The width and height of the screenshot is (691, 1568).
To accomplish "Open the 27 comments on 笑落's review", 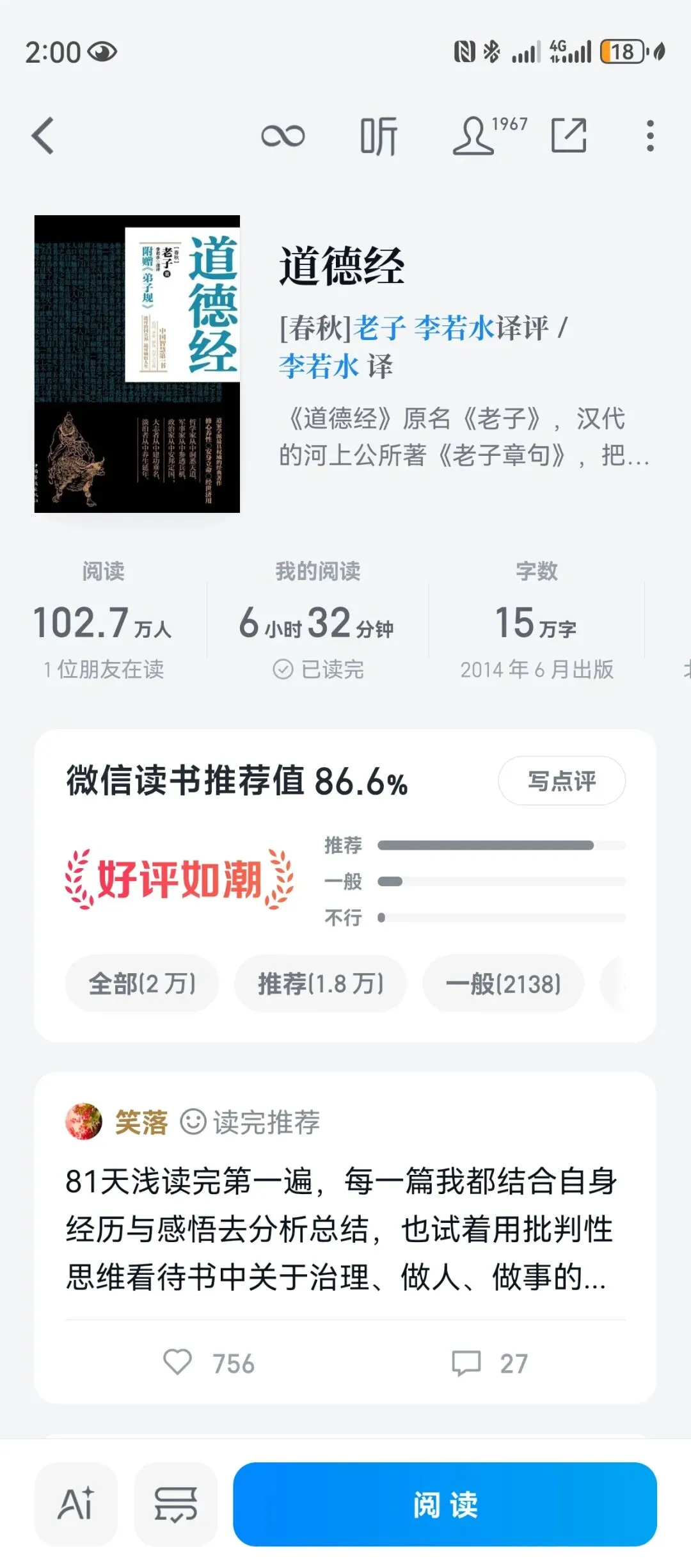I will 489,1363.
